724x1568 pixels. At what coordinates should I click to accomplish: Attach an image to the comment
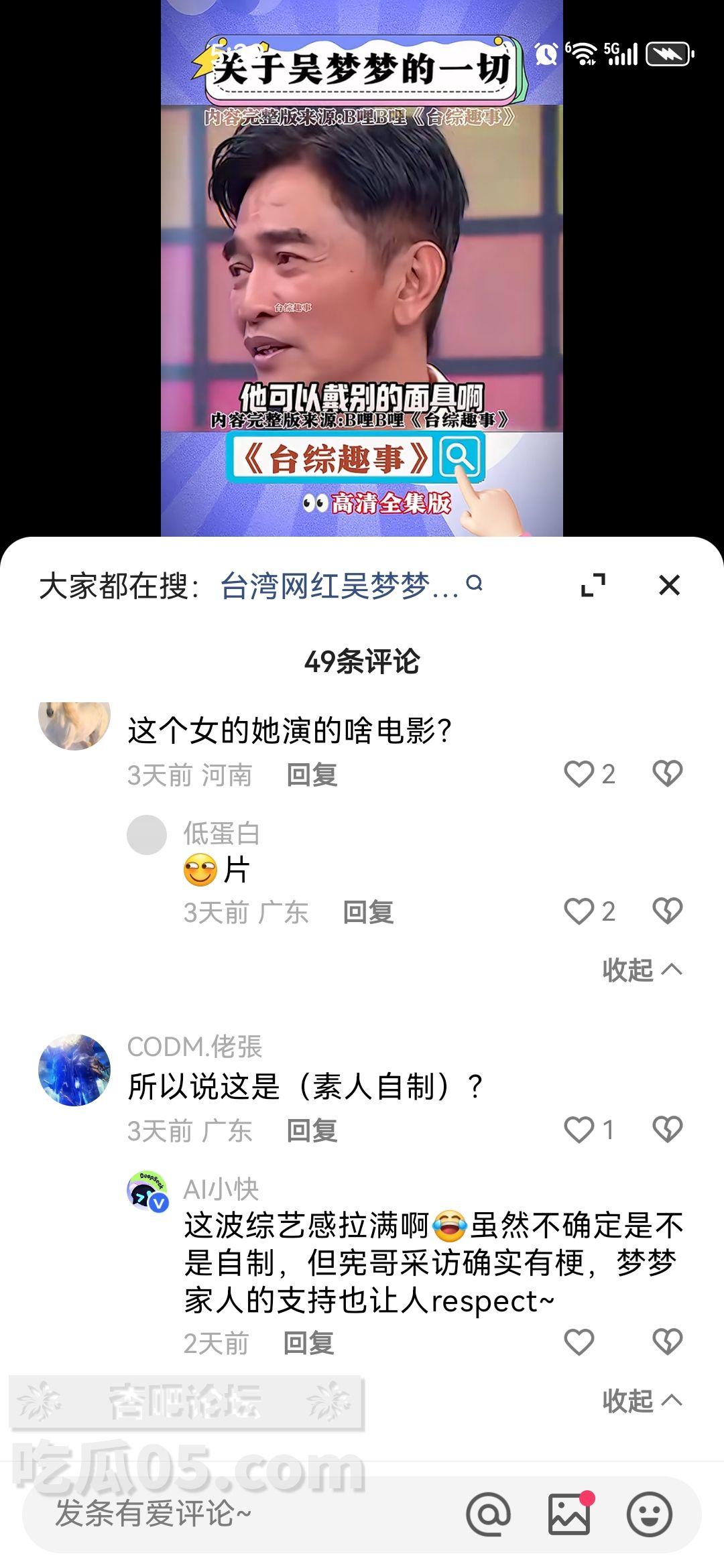tap(570, 1514)
